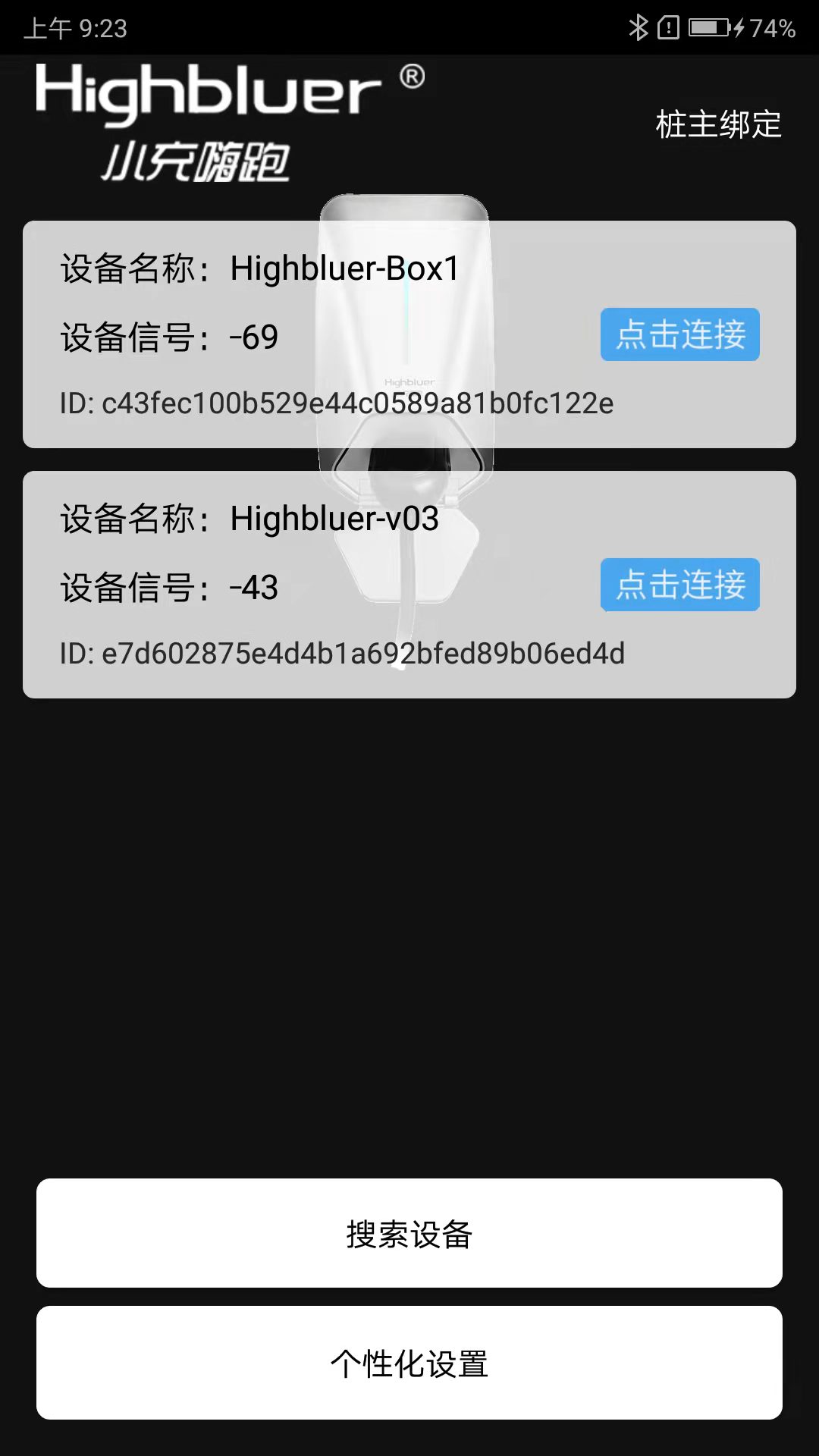Open 桩主绑定 in the top right corner
The image size is (819, 1456).
[x=717, y=125]
